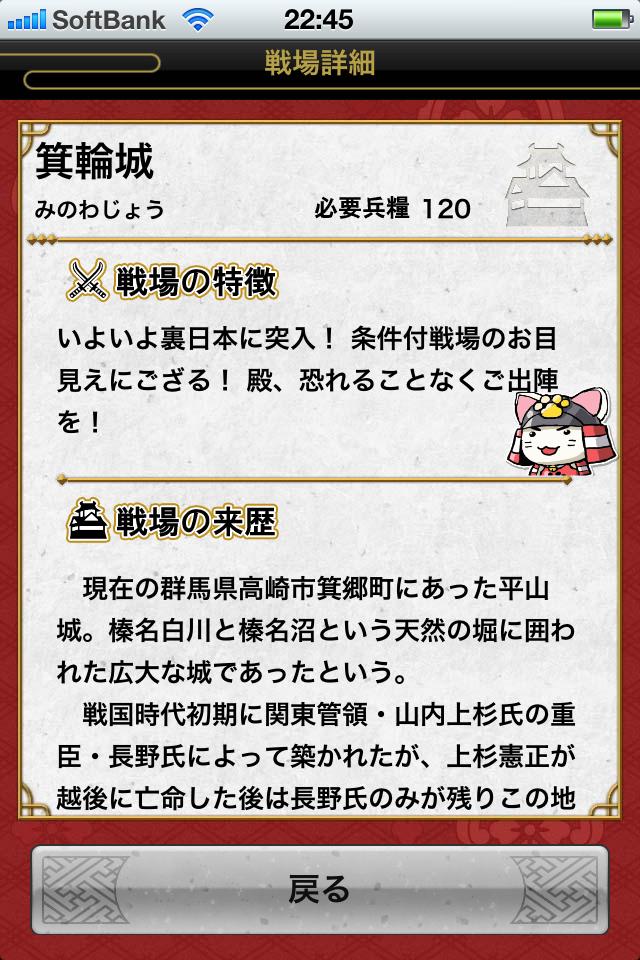Tap the 戻る back button
Image resolution: width=640 pixels, height=960 pixels.
[320, 888]
